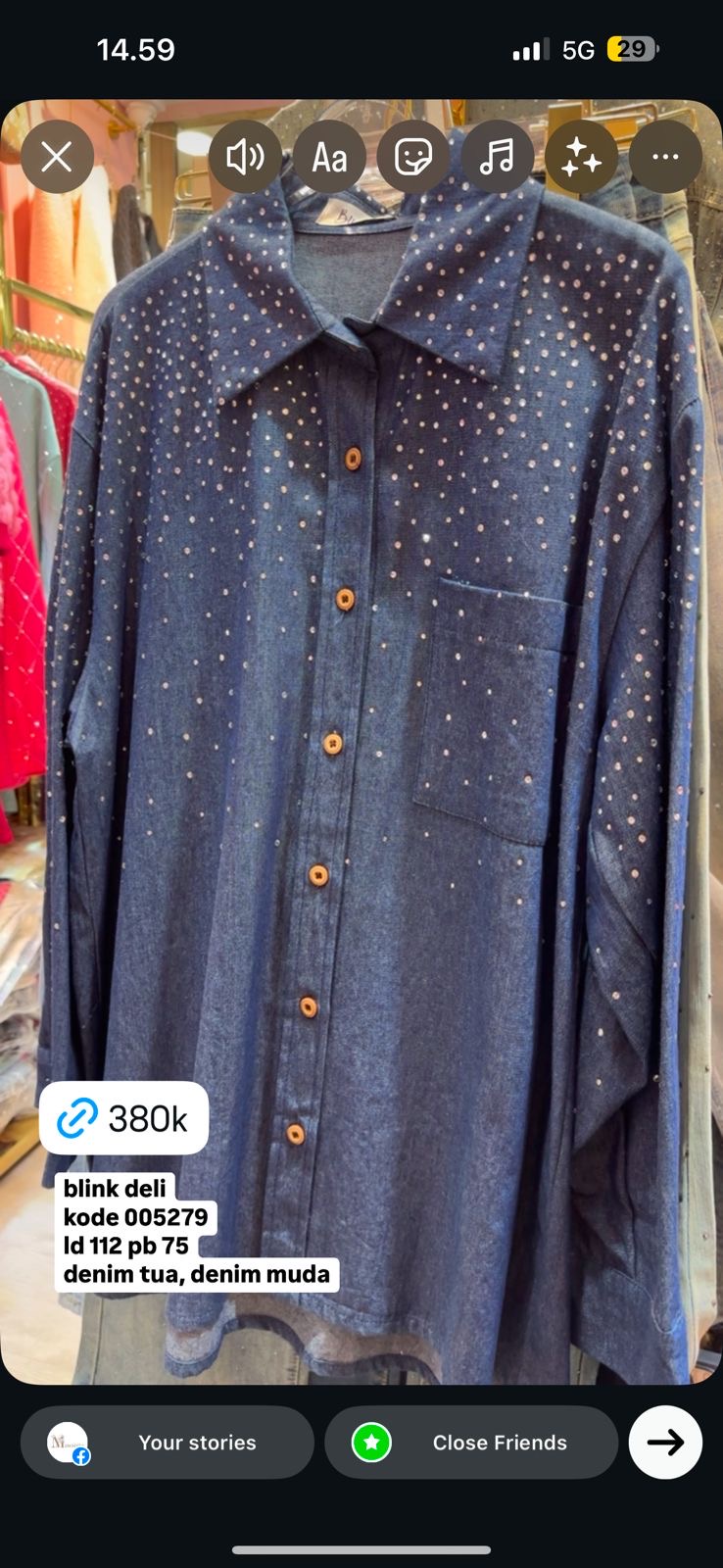Open the sticker picker
Viewport: 723px width, 1568px height.
point(413,156)
